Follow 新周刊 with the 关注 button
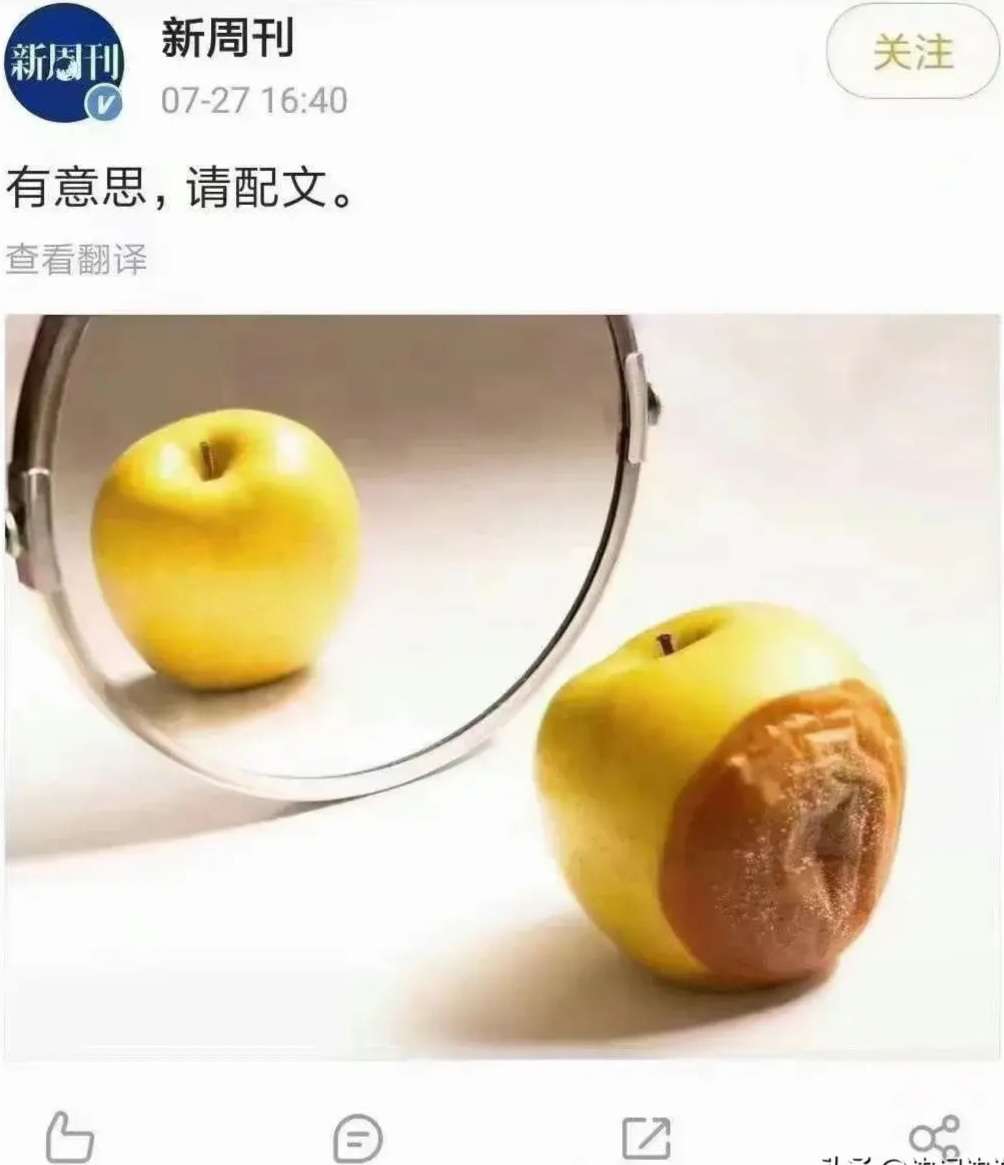Viewport: 1004px width, 1165px height. pyautogui.click(x=912, y=52)
